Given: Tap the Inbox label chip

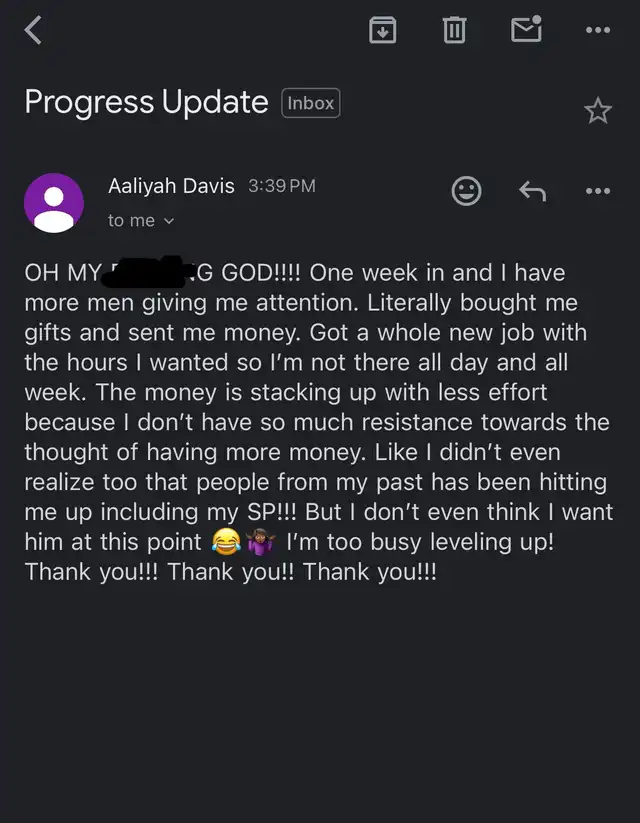Looking at the screenshot, I should click(311, 103).
